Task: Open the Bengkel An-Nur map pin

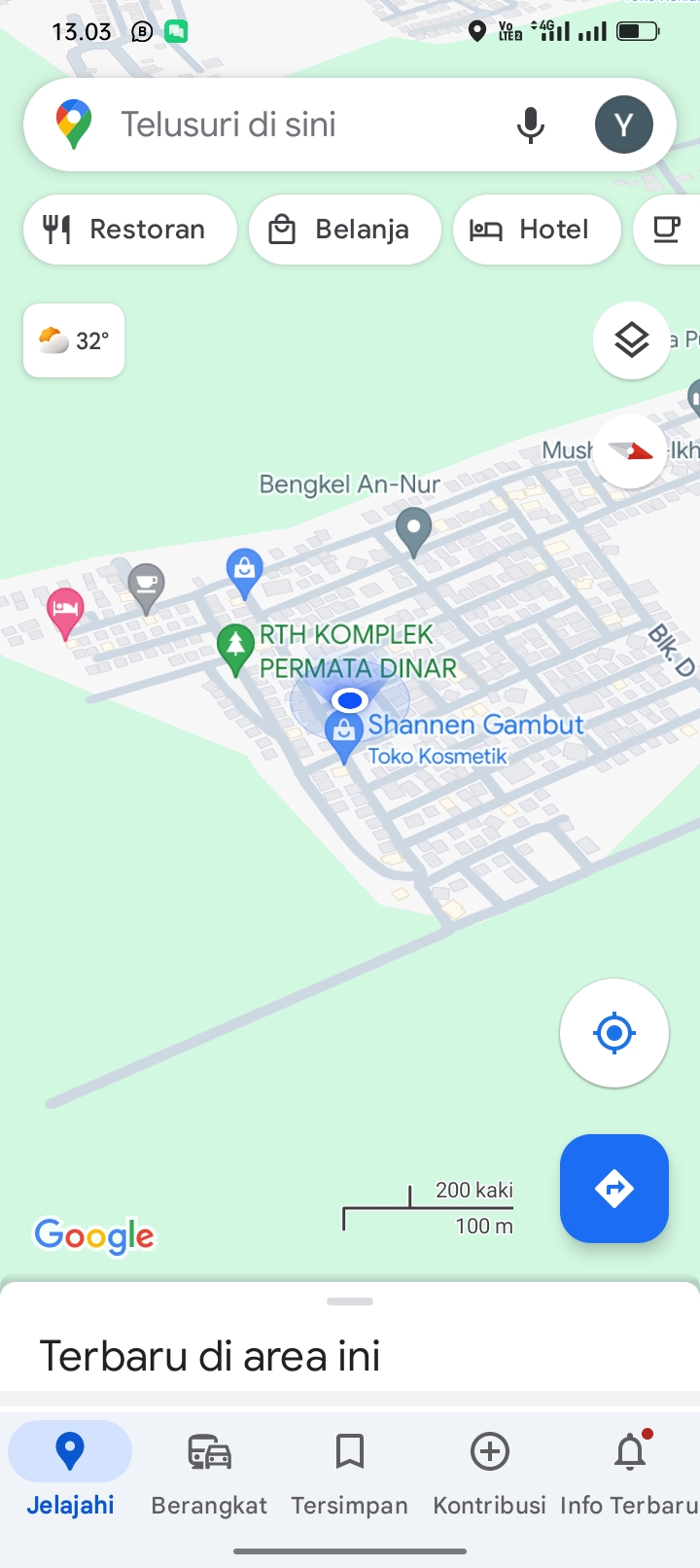Action: 414,529
